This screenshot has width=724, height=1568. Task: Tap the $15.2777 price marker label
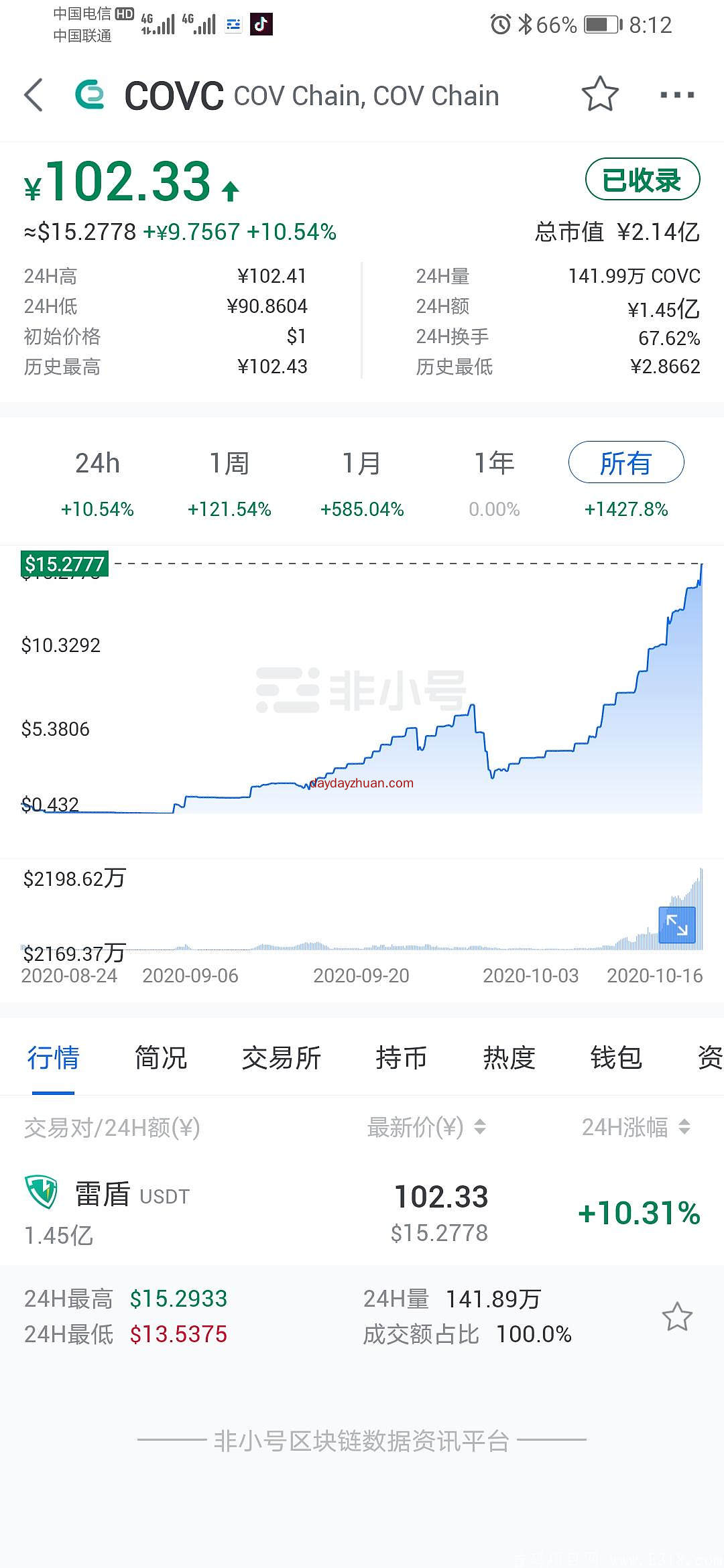(65, 564)
